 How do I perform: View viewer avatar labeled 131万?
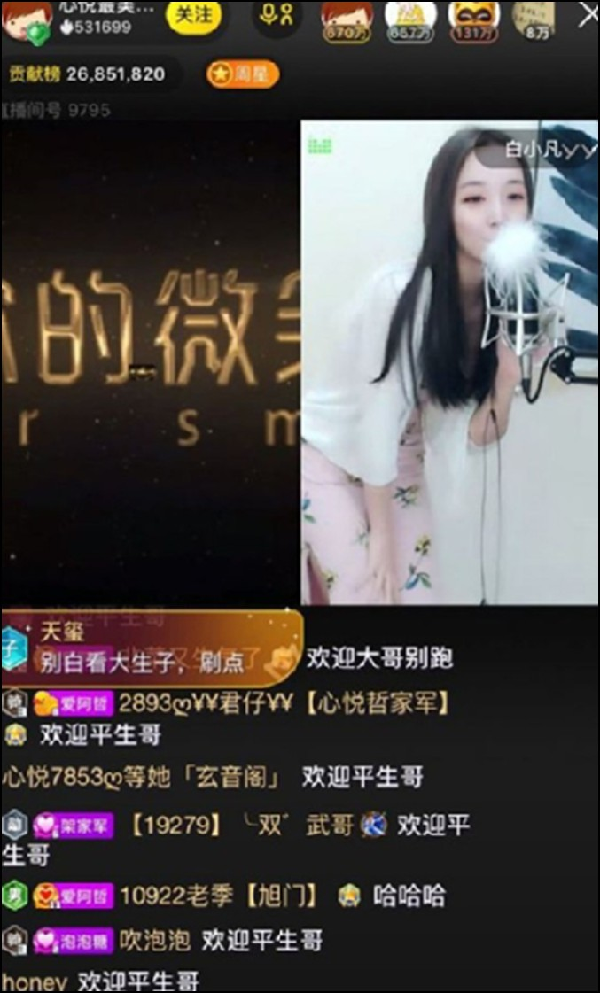click(x=474, y=18)
